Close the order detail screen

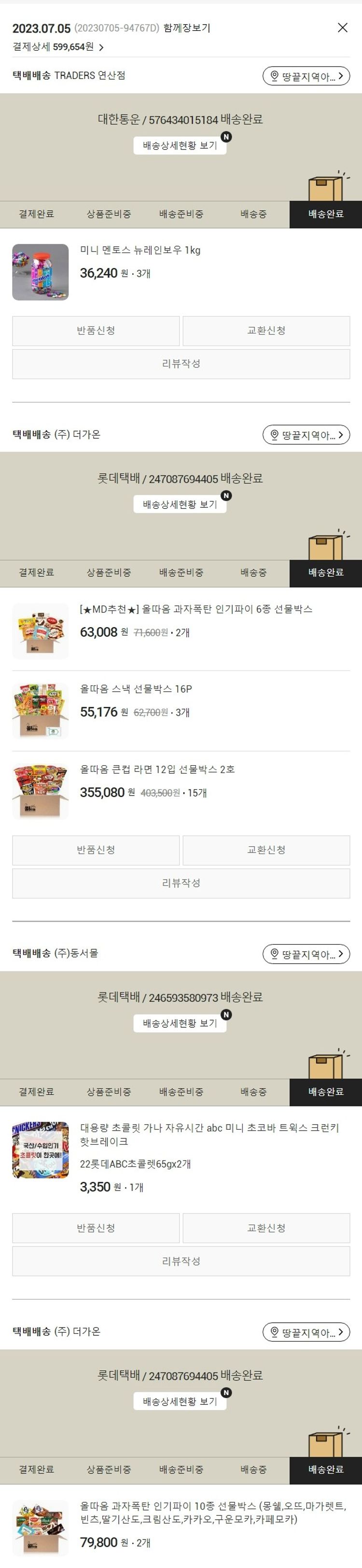343,28
